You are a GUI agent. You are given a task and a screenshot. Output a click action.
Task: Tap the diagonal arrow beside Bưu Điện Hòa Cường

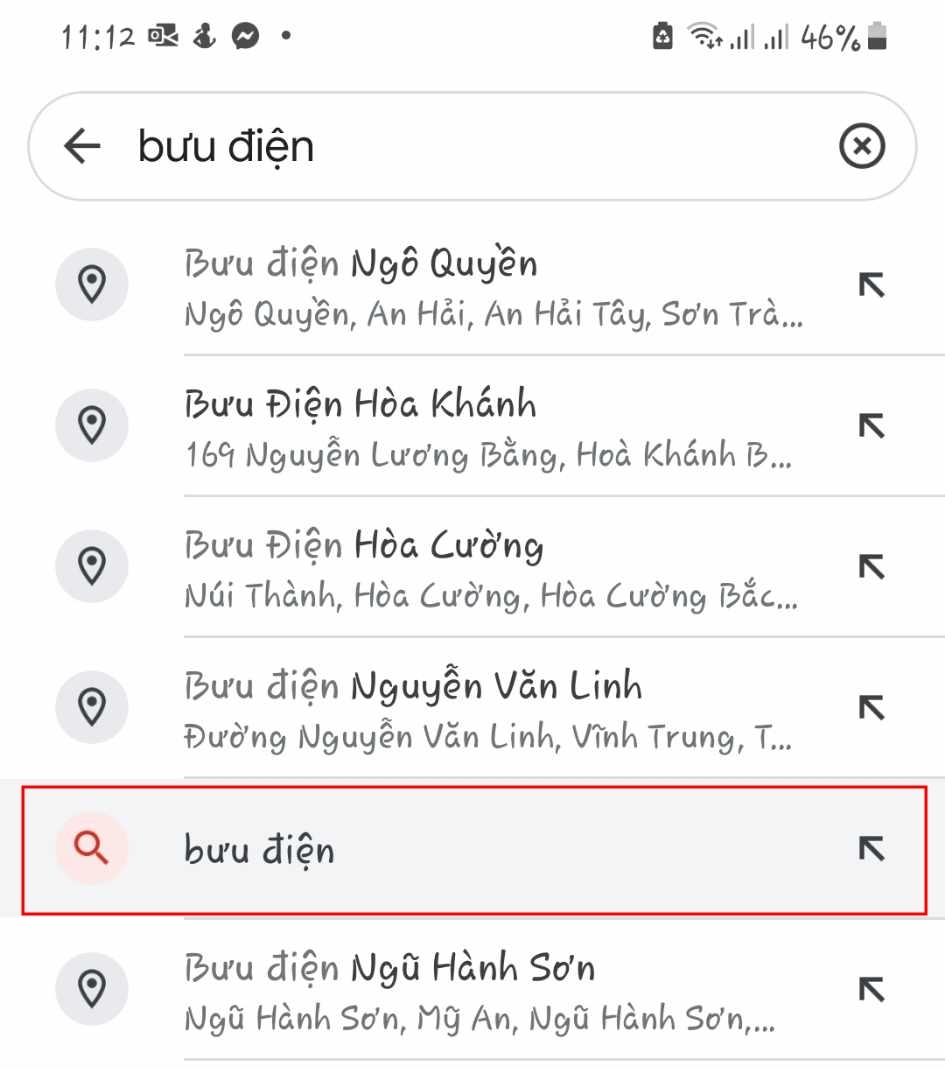click(x=872, y=568)
